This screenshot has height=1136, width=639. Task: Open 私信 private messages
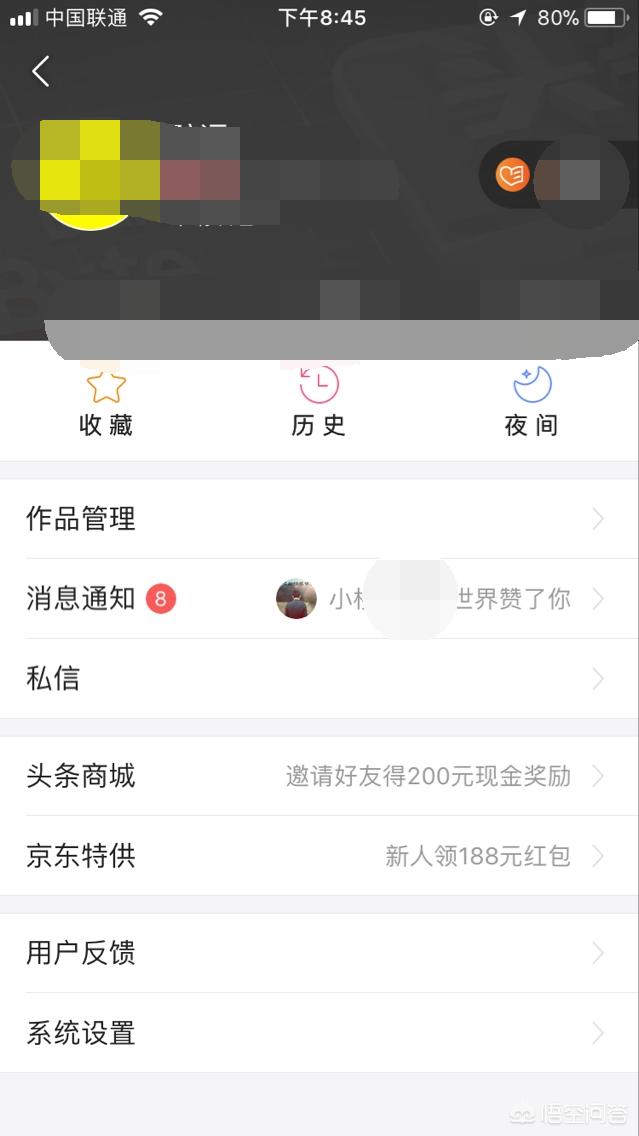319,679
